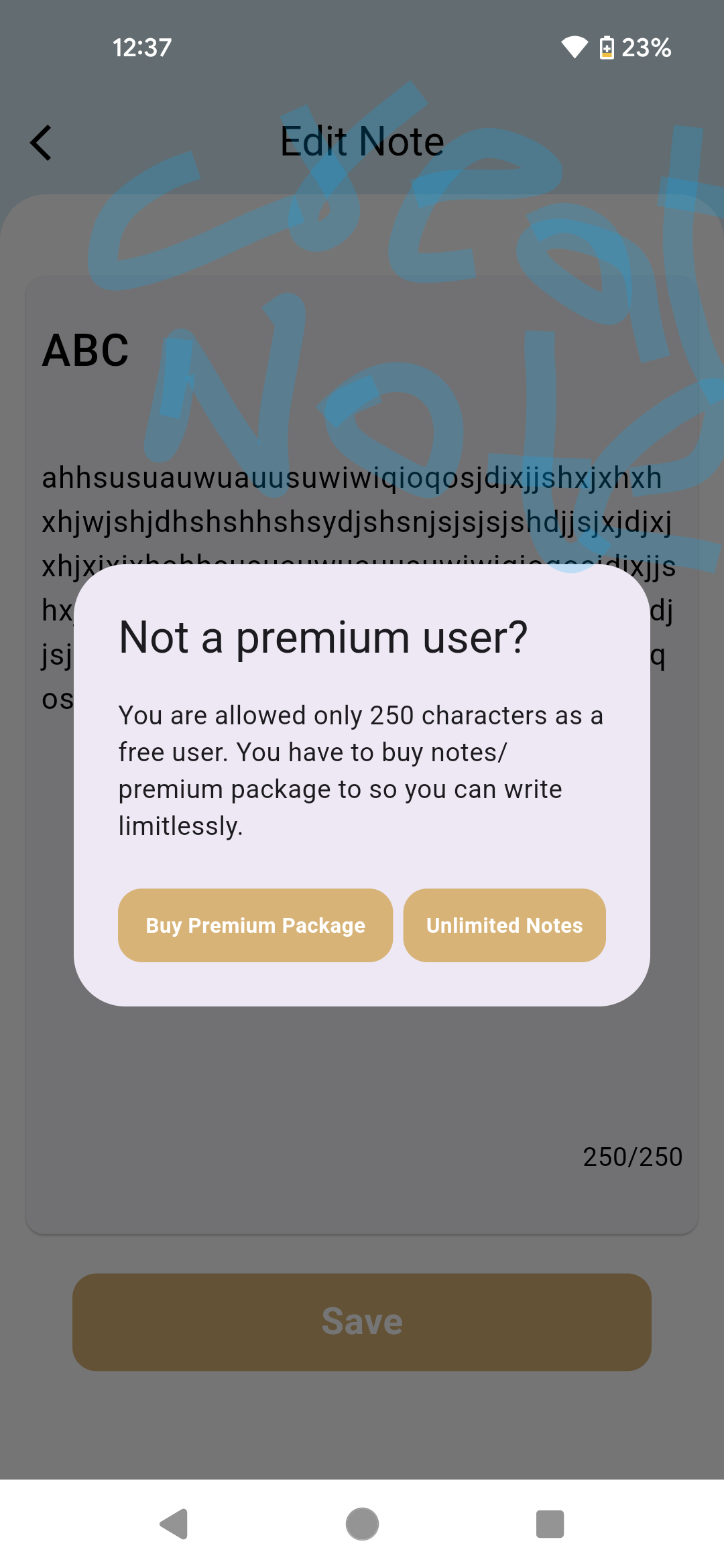This screenshot has width=724, height=1568.
Task: Choose the Unlimited Notes option
Action: 504,925
